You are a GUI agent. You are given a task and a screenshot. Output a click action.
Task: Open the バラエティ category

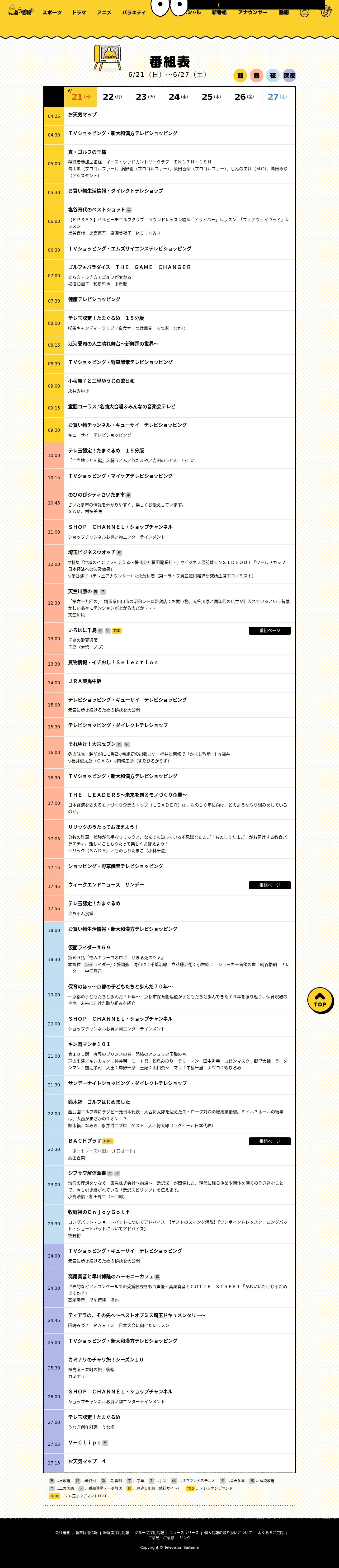pyautogui.click(x=134, y=12)
